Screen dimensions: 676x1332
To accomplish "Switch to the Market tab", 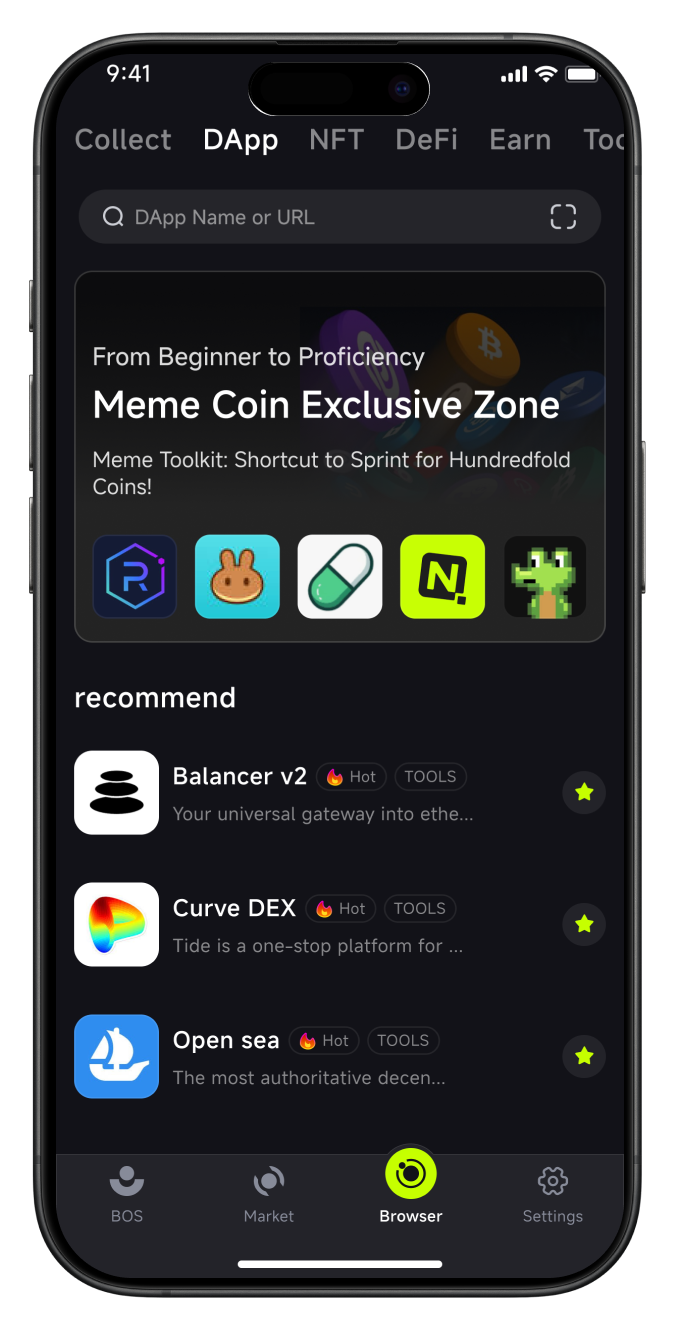I will pyautogui.click(x=269, y=1194).
